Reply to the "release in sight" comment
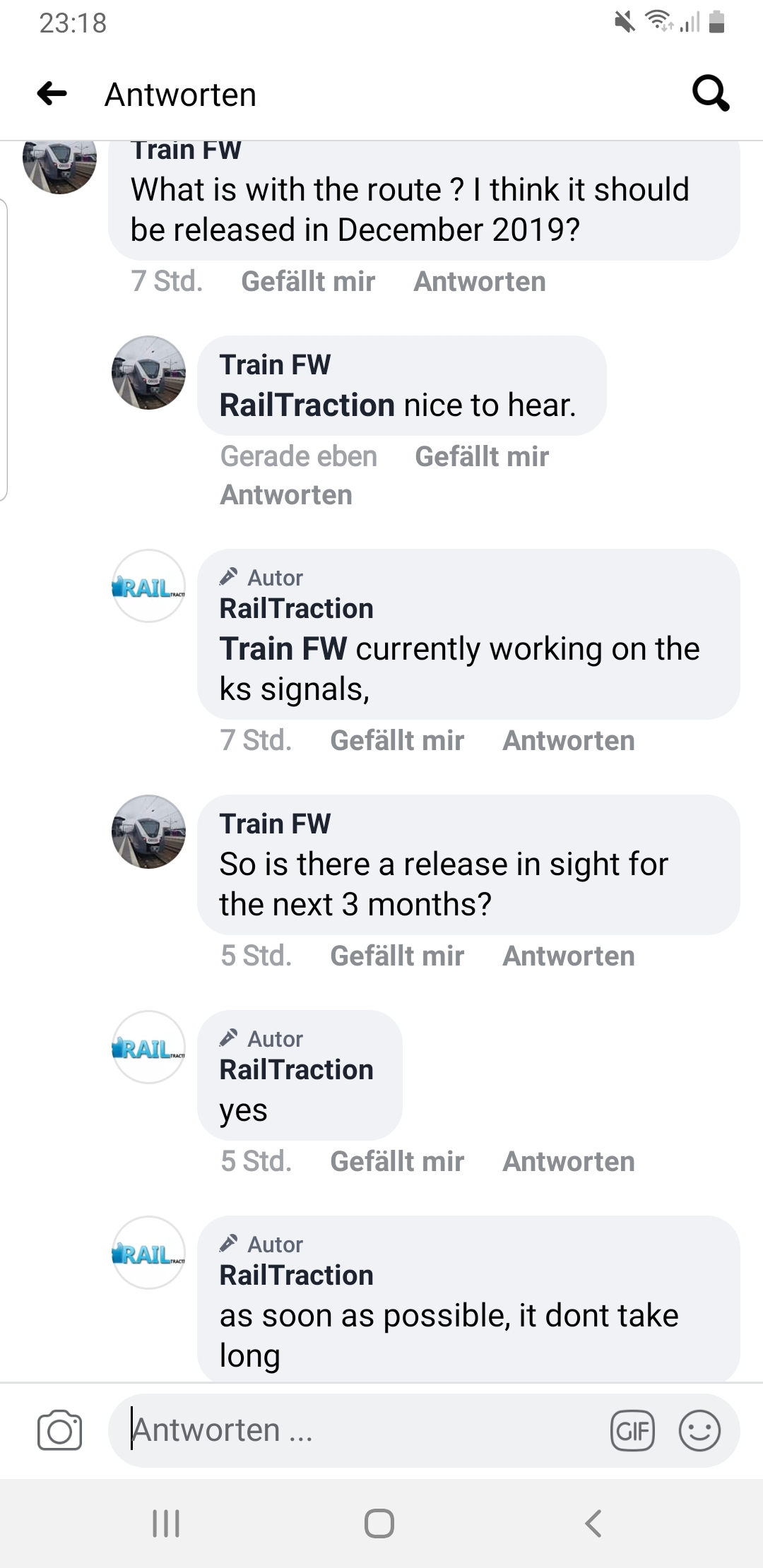This screenshot has height=1568, width=763. (x=568, y=956)
